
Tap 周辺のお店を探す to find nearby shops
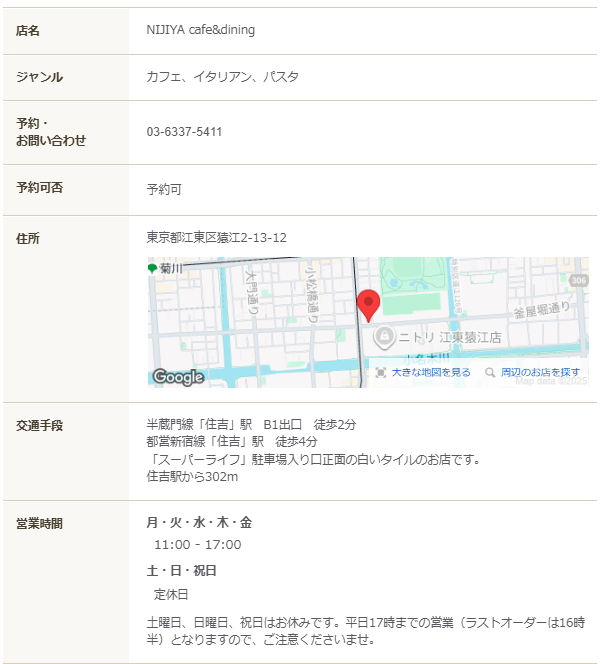540,372
